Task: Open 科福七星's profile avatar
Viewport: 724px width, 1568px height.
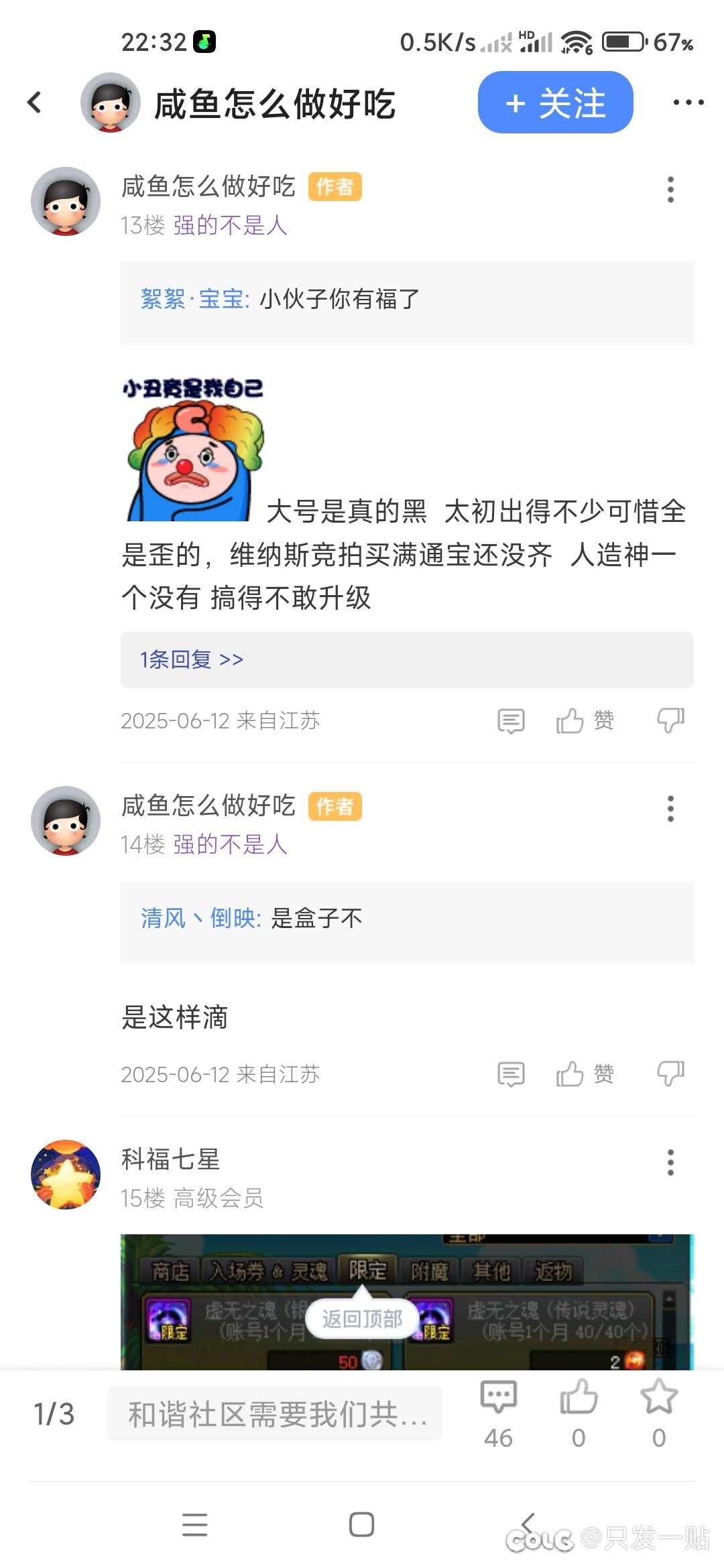Action: (66, 1175)
